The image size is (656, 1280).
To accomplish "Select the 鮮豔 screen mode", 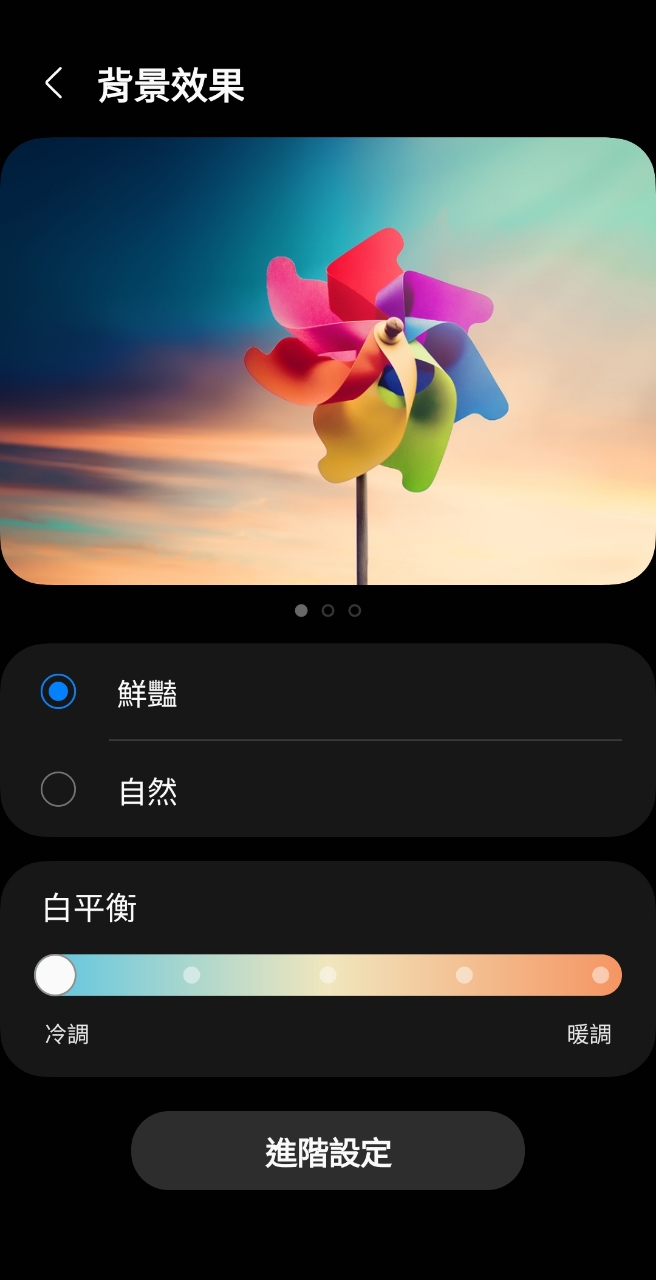I will (x=58, y=692).
